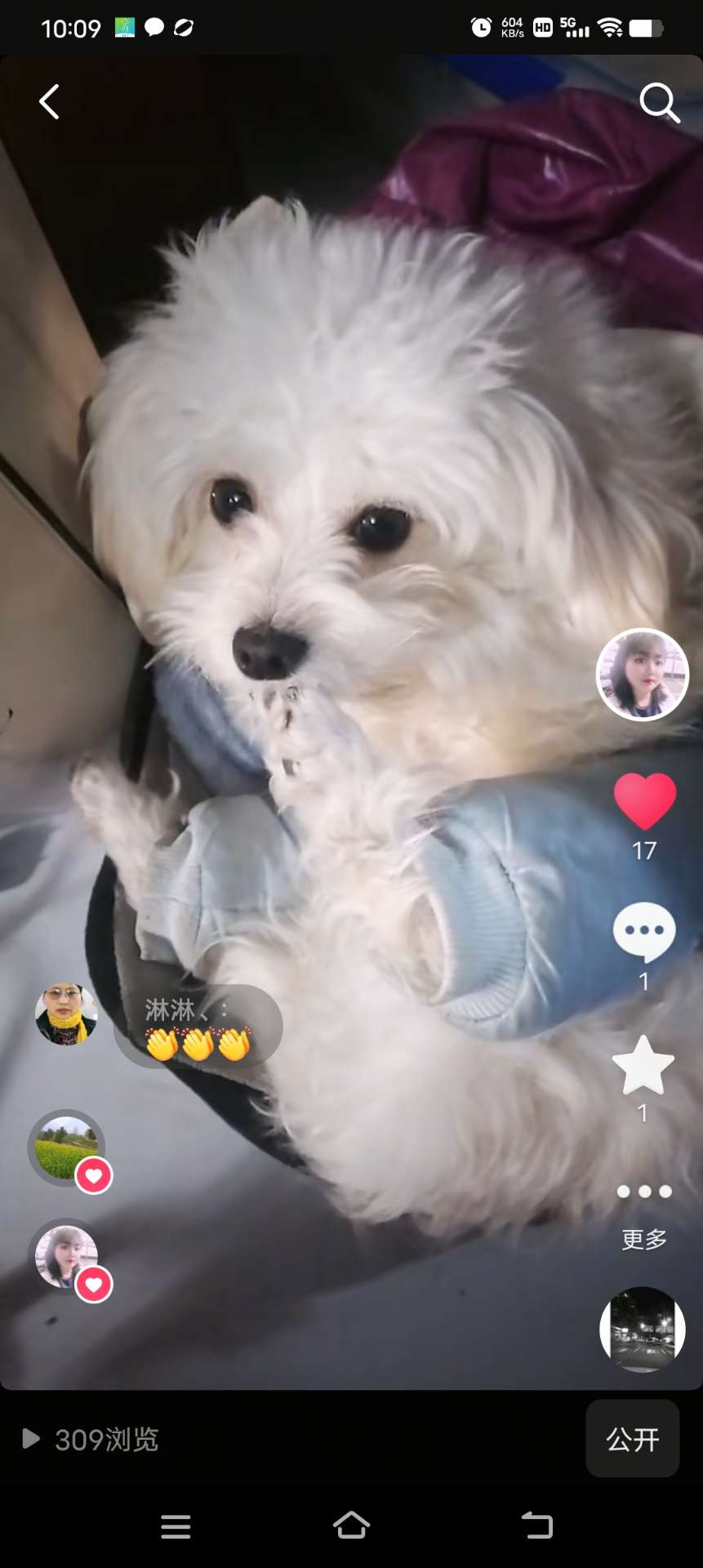Open the search magnifier

(658, 102)
